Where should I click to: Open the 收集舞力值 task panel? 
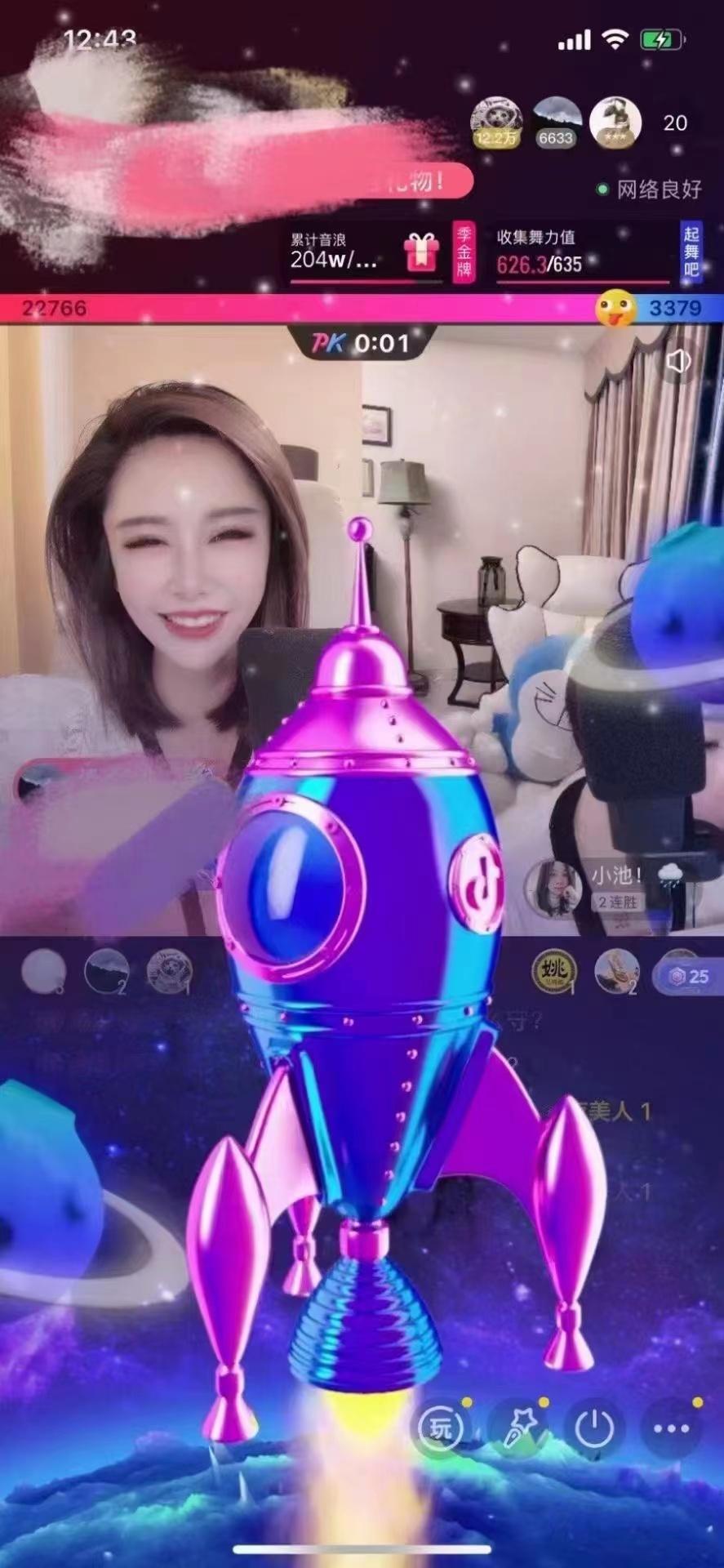582,252
